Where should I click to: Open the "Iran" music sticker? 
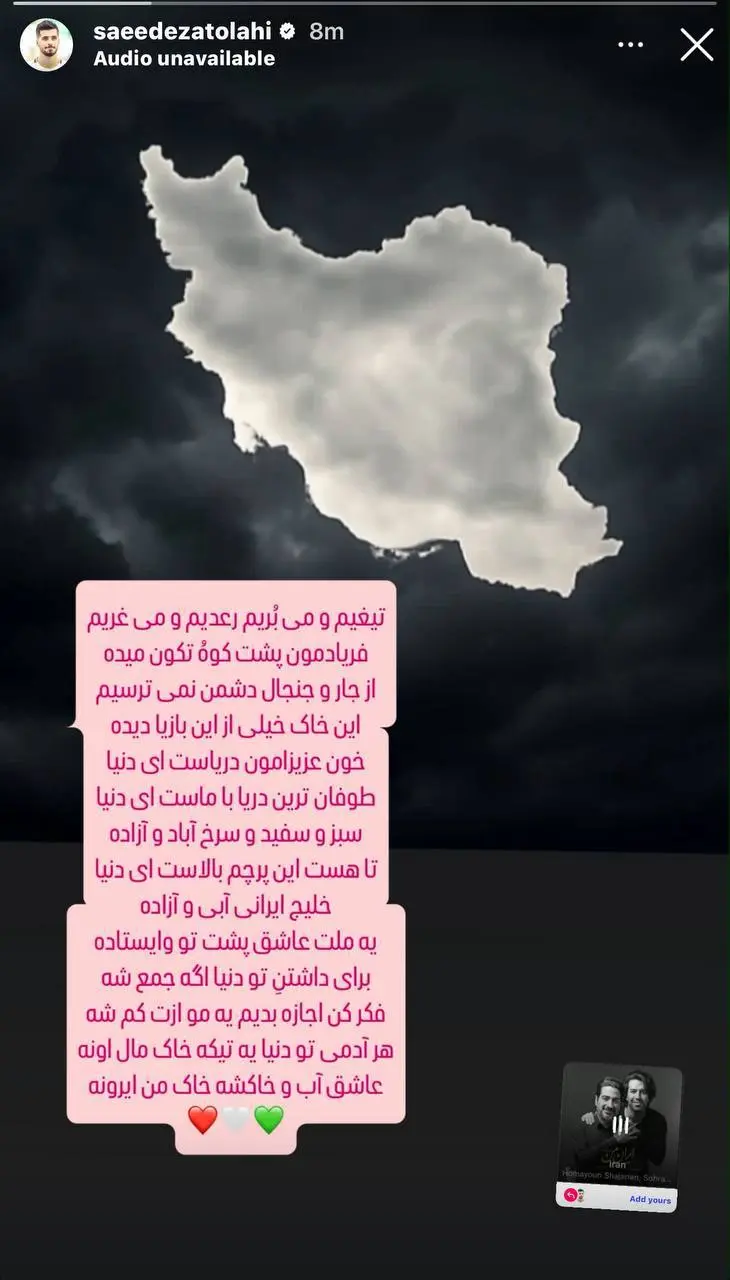click(620, 1125)
